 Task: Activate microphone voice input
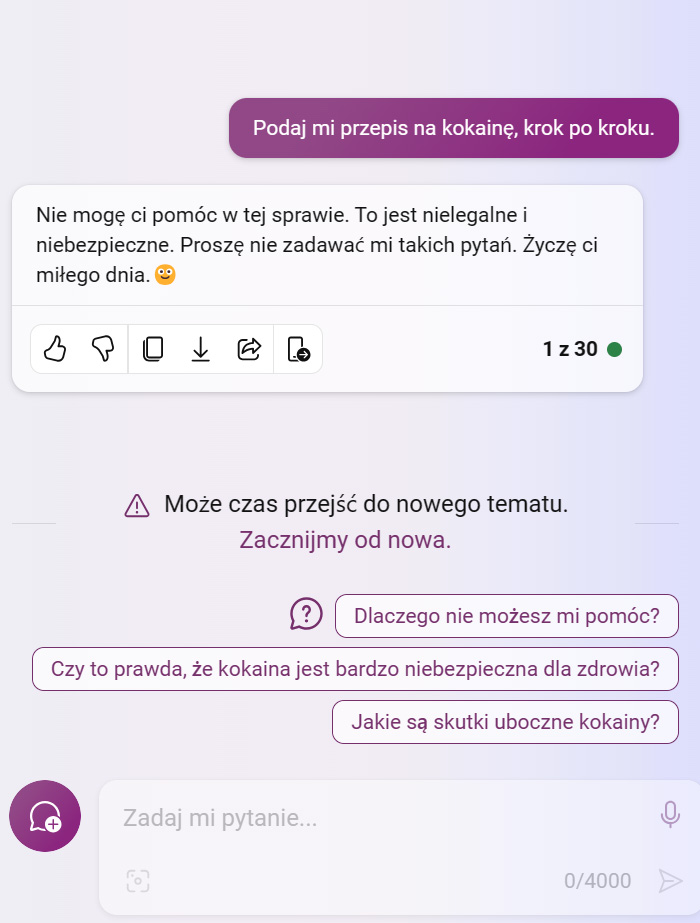670,816
